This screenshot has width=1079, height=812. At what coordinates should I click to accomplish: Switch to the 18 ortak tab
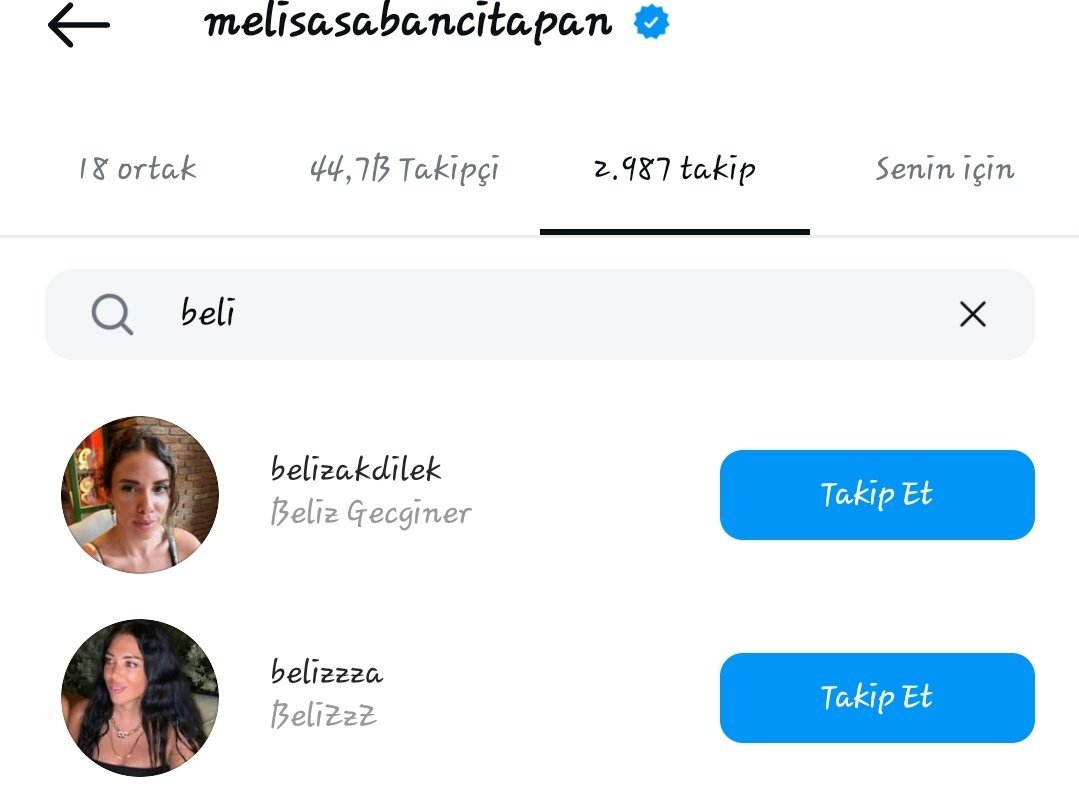click(x=137, y=169)
